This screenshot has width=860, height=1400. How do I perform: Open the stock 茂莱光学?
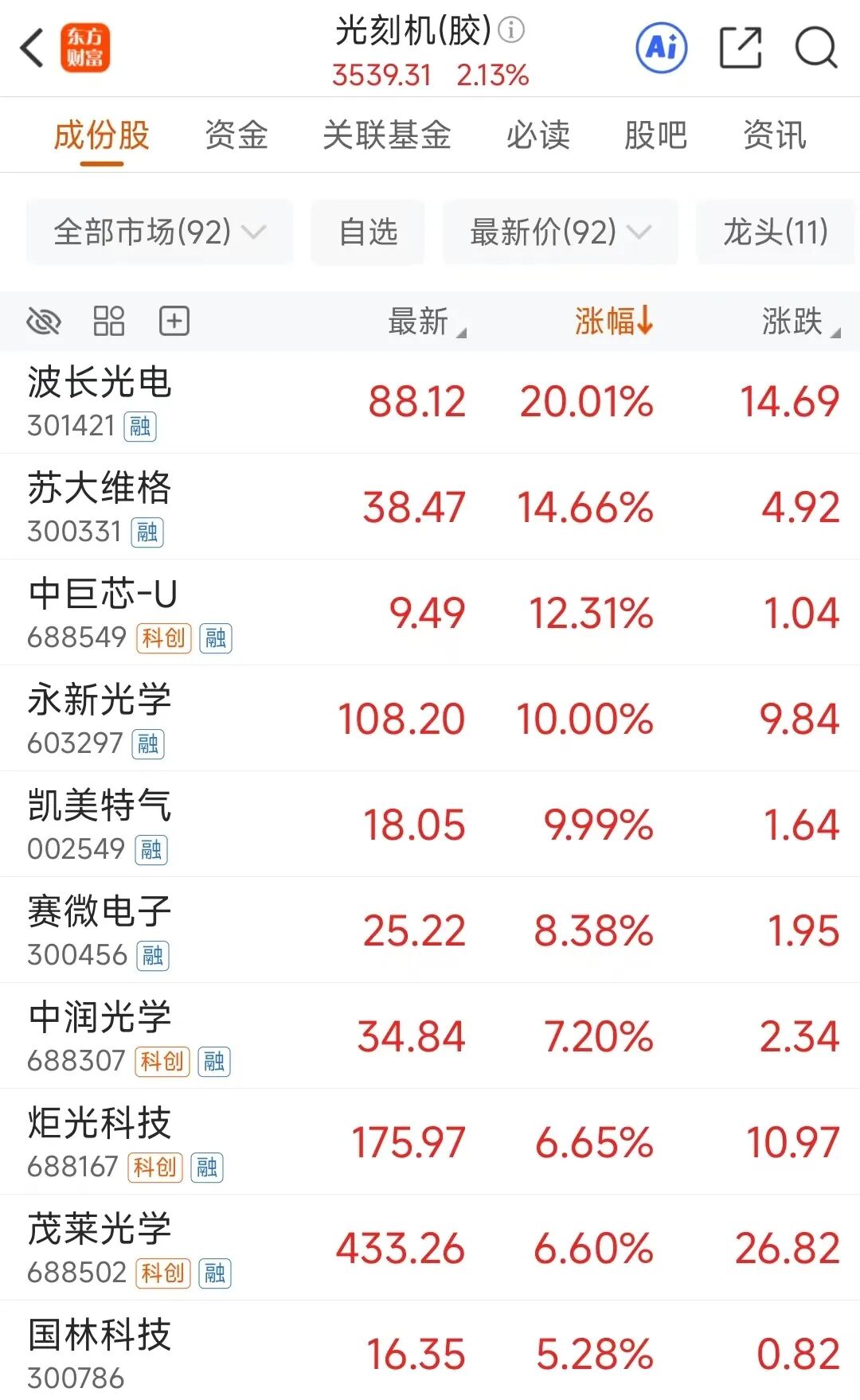(430, 1248)
